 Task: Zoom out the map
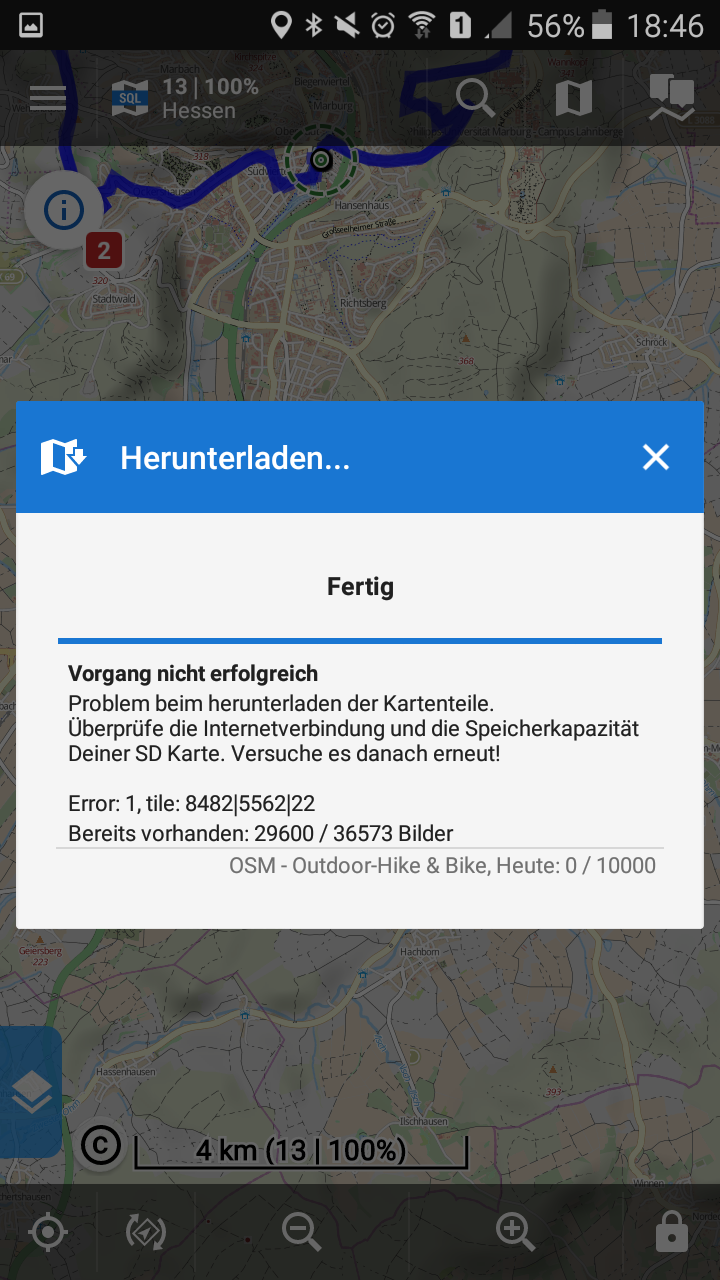point(301,1232)
